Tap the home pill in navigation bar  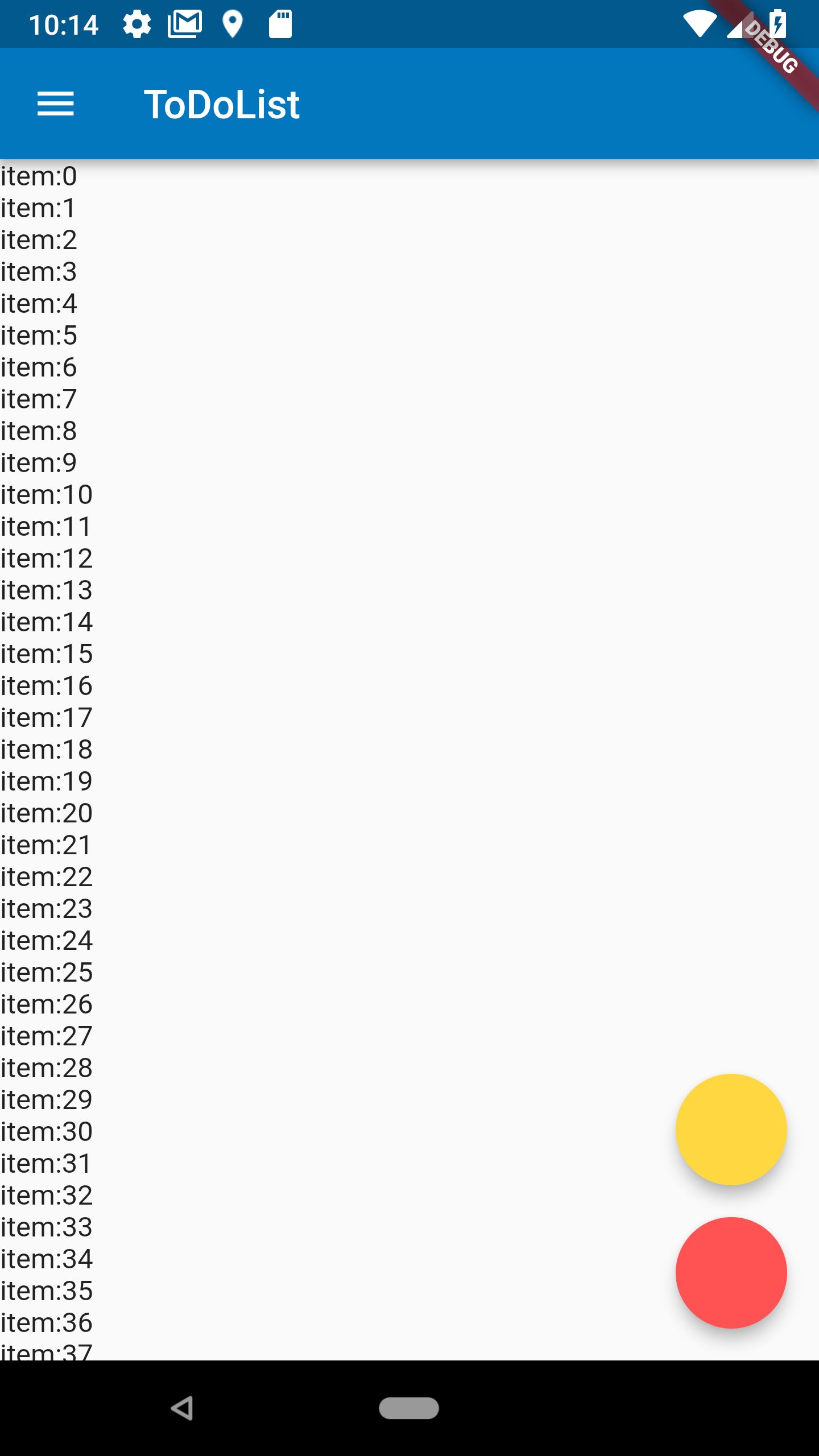pos(409,1408)
